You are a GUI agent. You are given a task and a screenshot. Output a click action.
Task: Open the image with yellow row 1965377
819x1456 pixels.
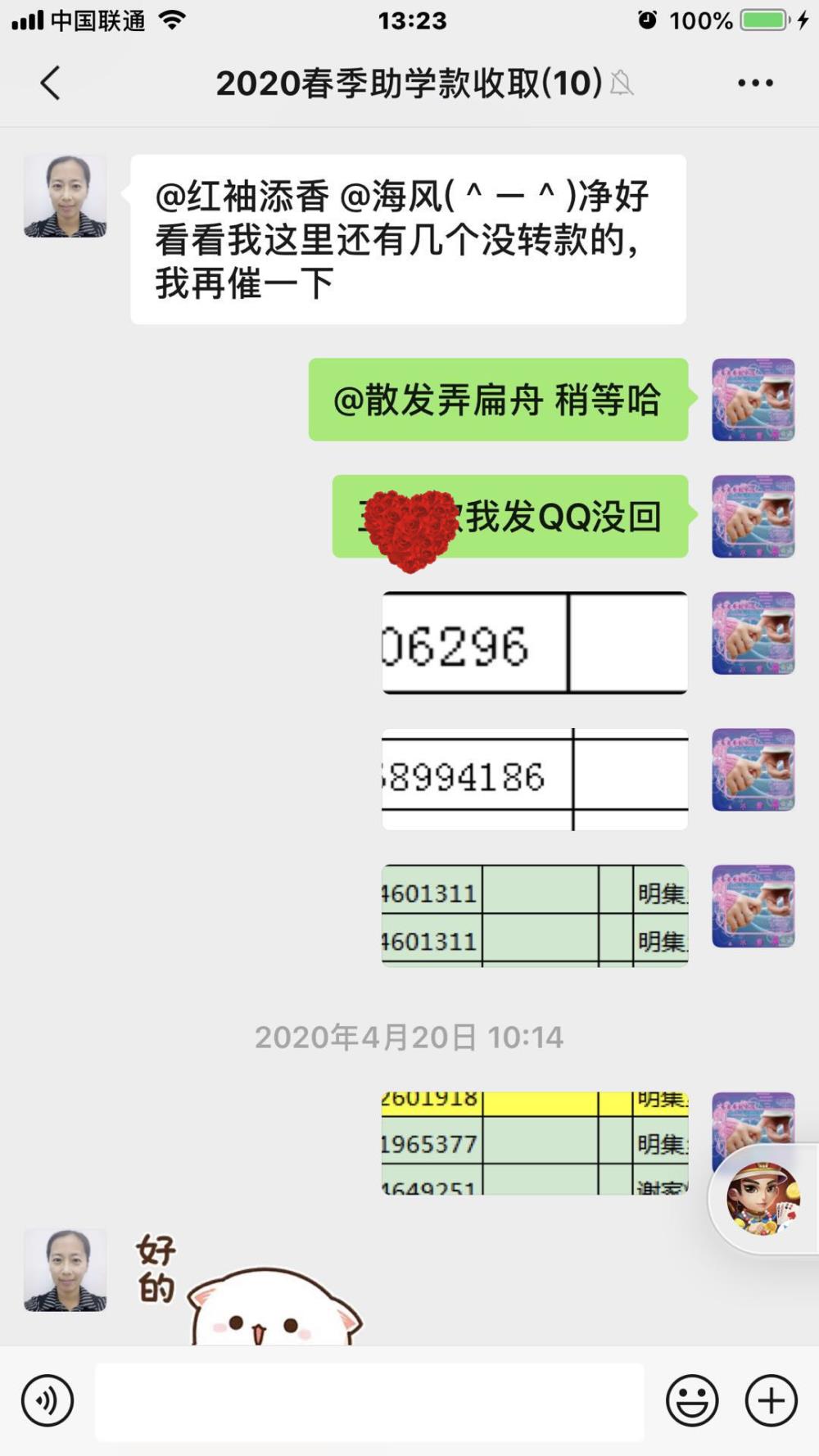535,1142
